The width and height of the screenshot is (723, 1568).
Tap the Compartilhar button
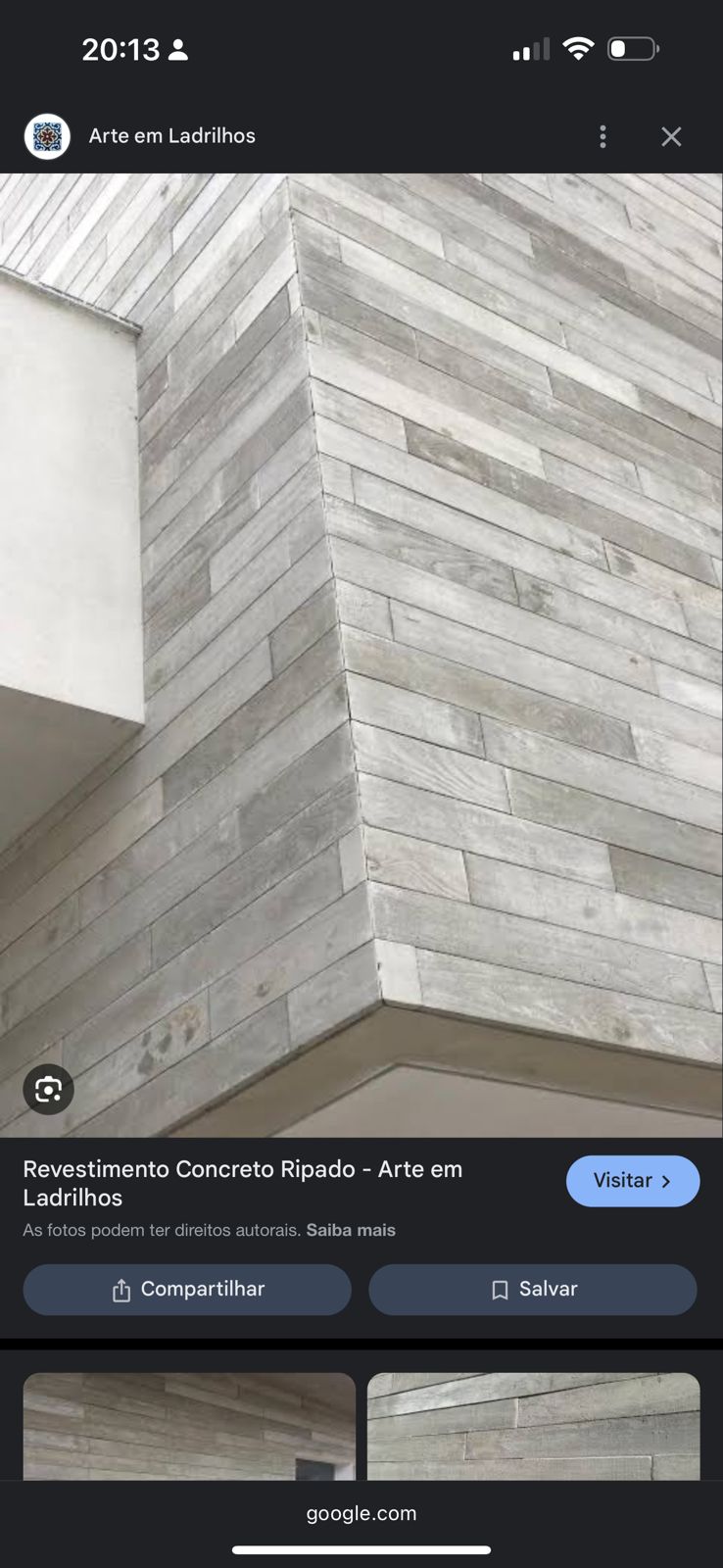[187, 1290]
